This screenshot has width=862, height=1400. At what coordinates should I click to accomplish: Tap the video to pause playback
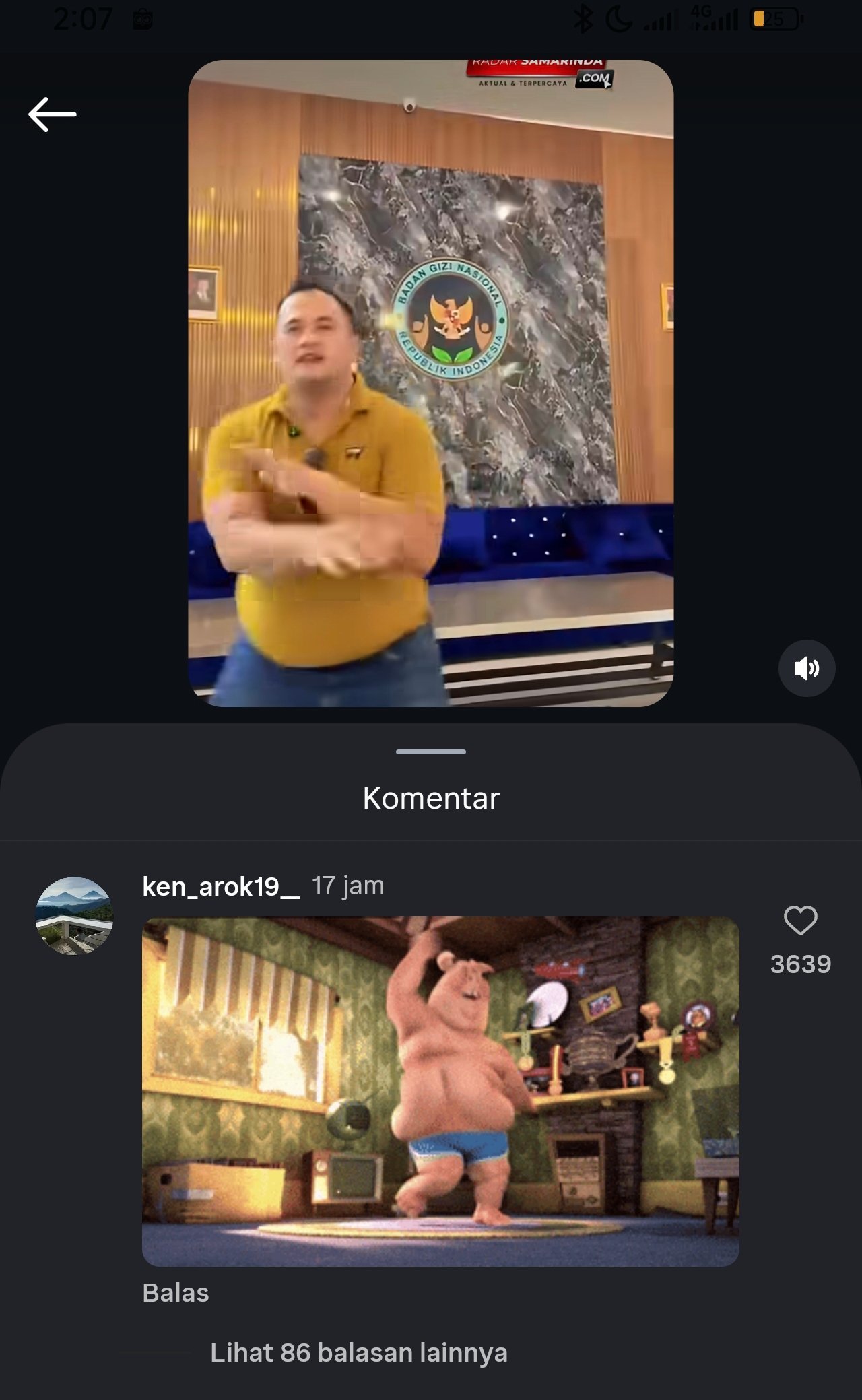(x=431, y=382)
